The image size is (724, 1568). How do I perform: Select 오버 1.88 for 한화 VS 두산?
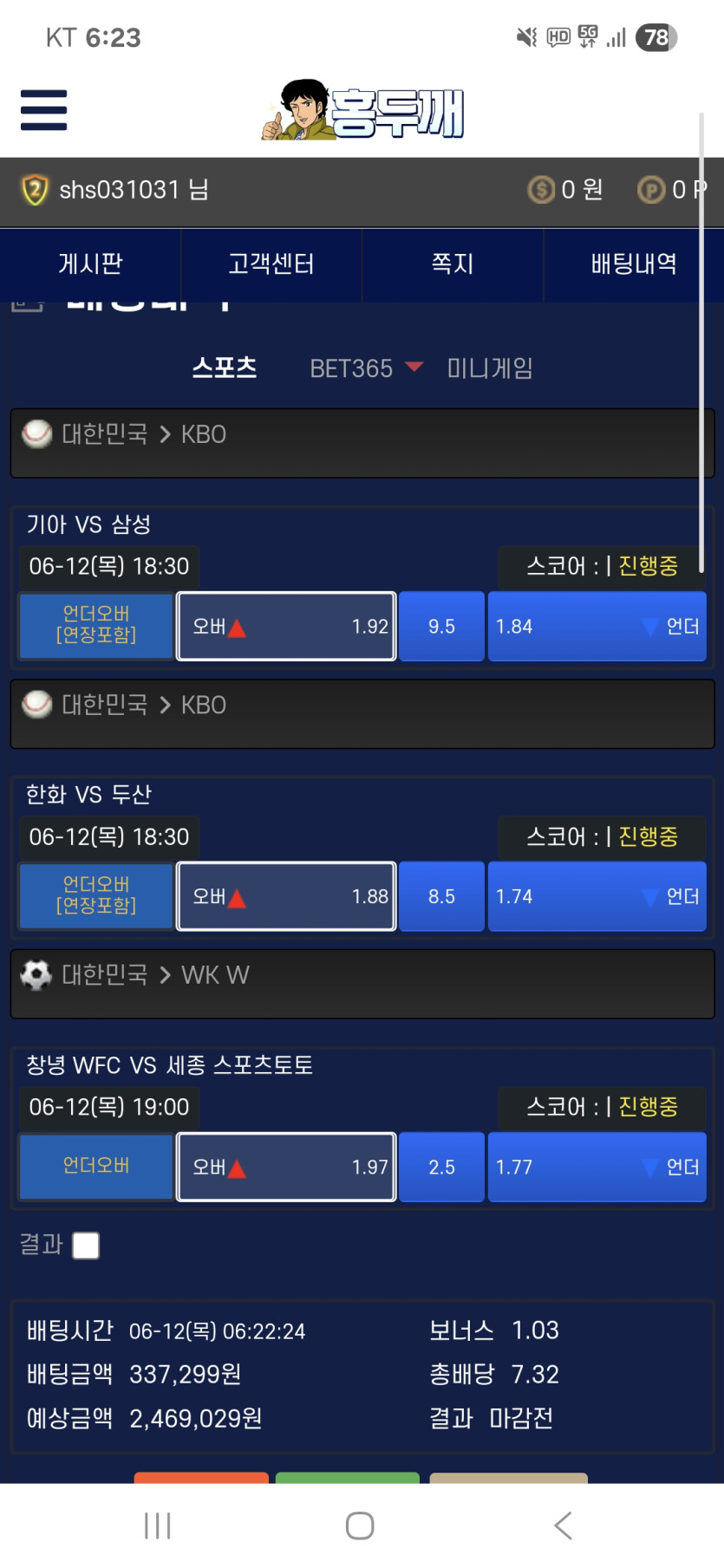coord(287,897)
